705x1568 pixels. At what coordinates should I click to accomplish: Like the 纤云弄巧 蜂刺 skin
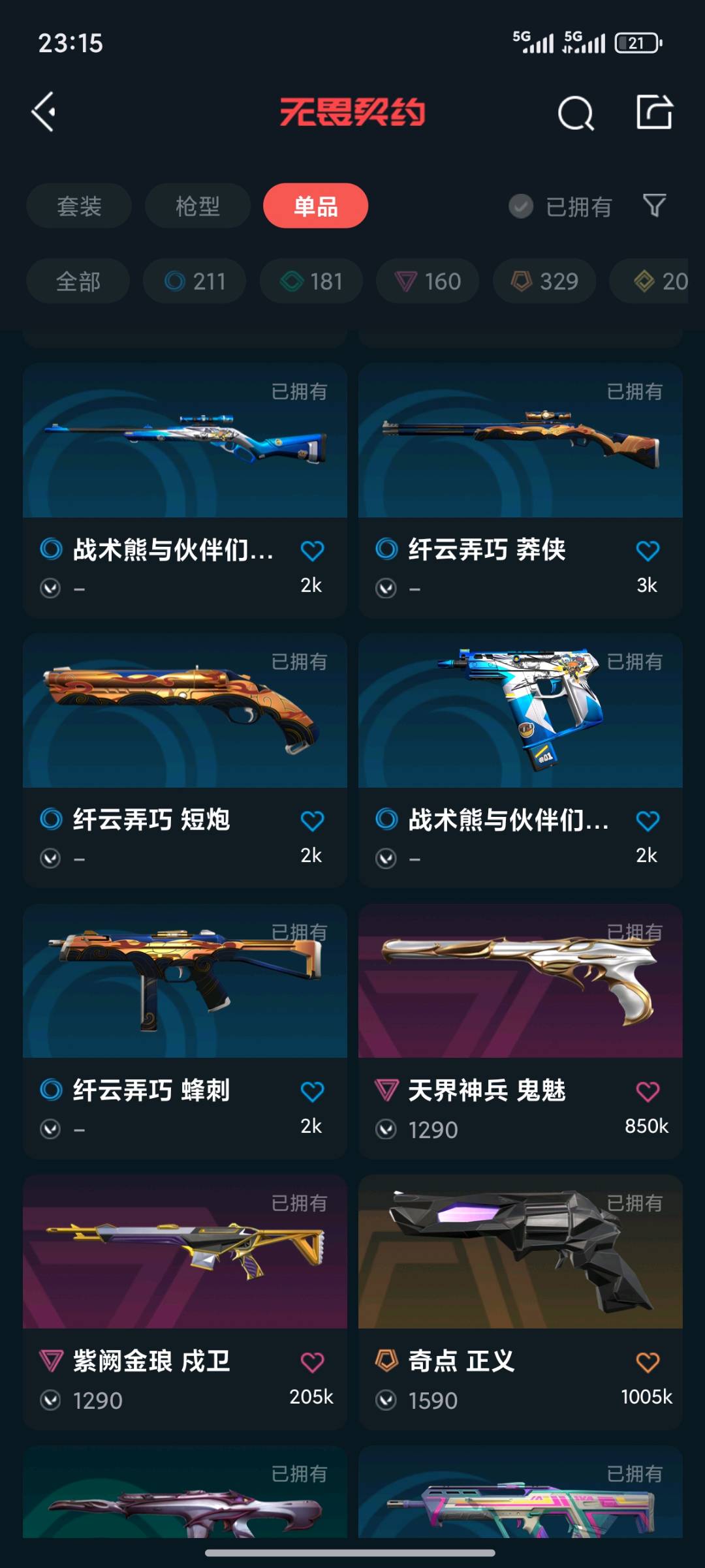point(312,1091)
